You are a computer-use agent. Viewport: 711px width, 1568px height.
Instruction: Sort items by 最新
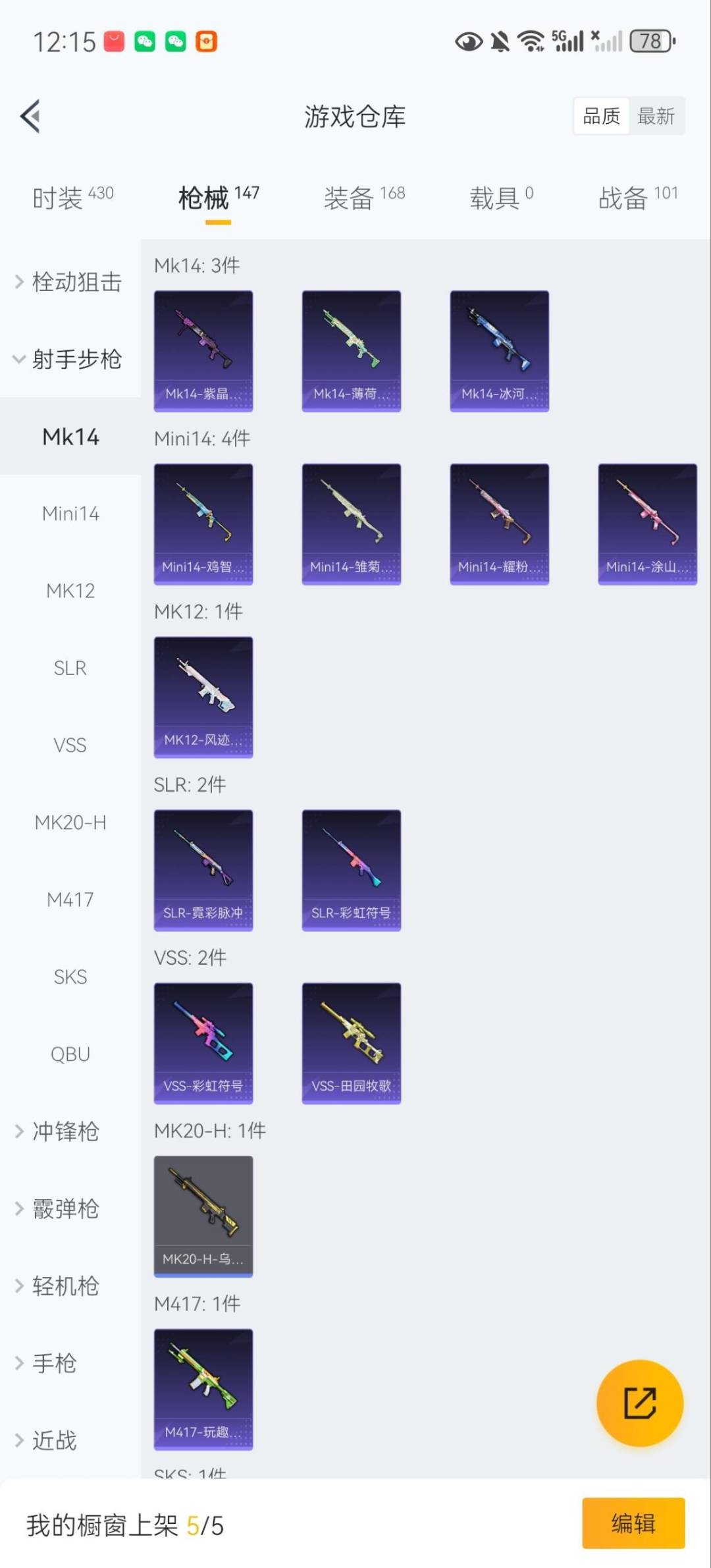click(656, 117)
